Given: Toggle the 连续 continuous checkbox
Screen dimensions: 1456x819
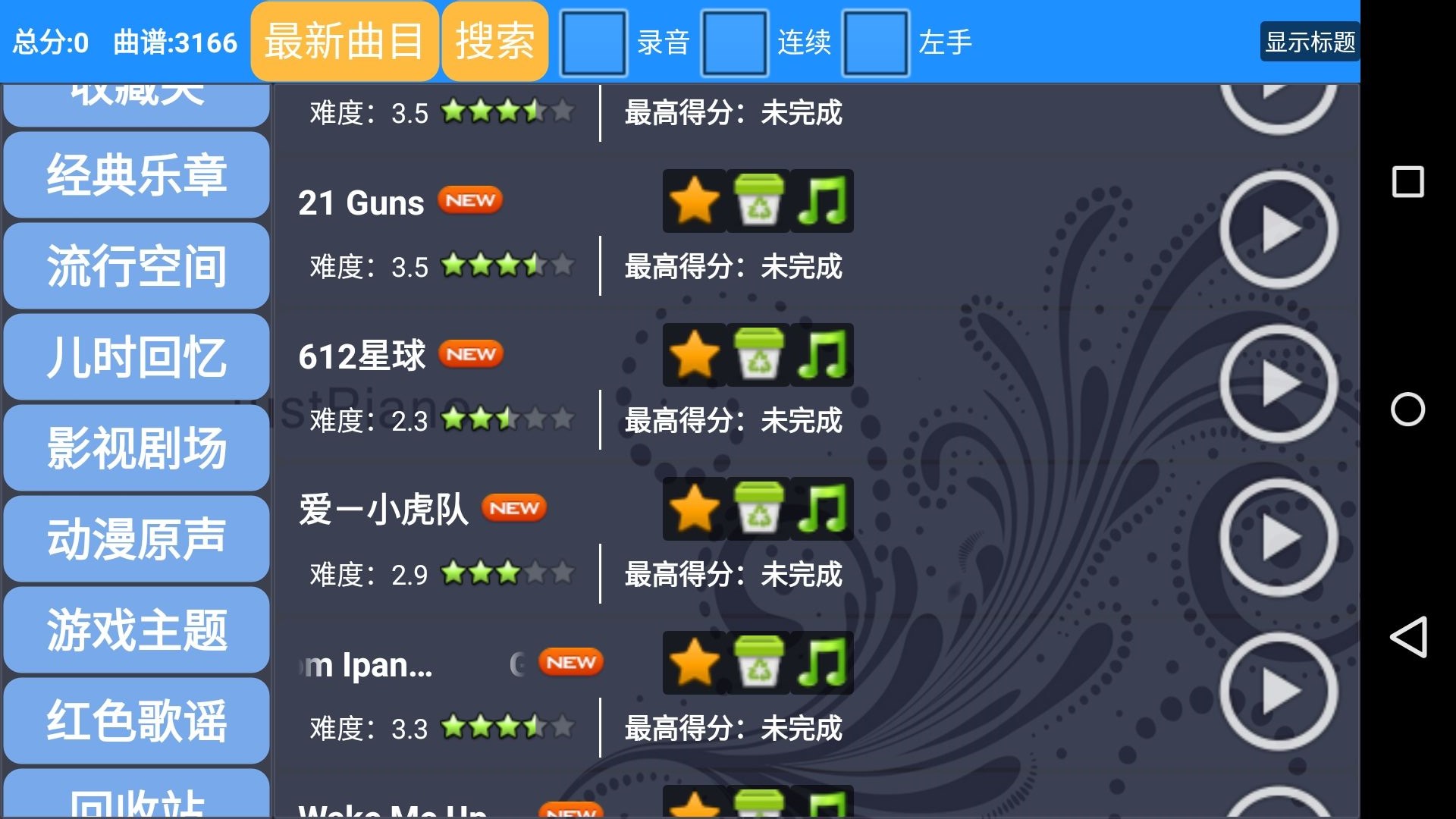Looking at the screenshot, I should 734,42.
